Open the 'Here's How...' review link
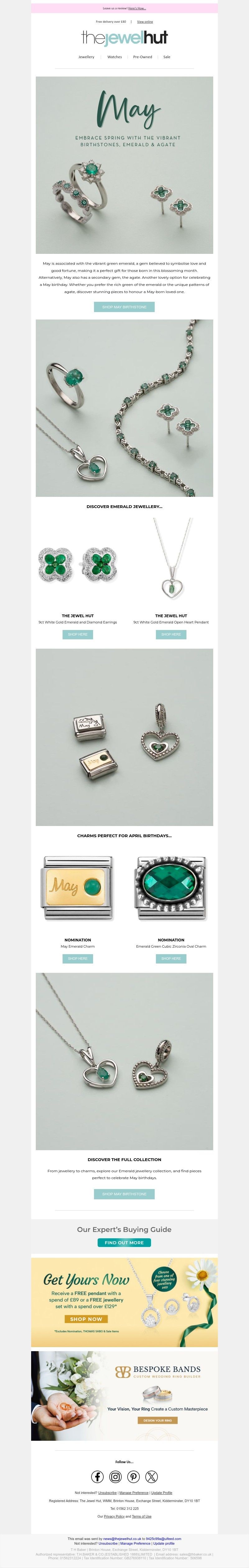Viewport: 249px width, 1568px height. (137, 8)
